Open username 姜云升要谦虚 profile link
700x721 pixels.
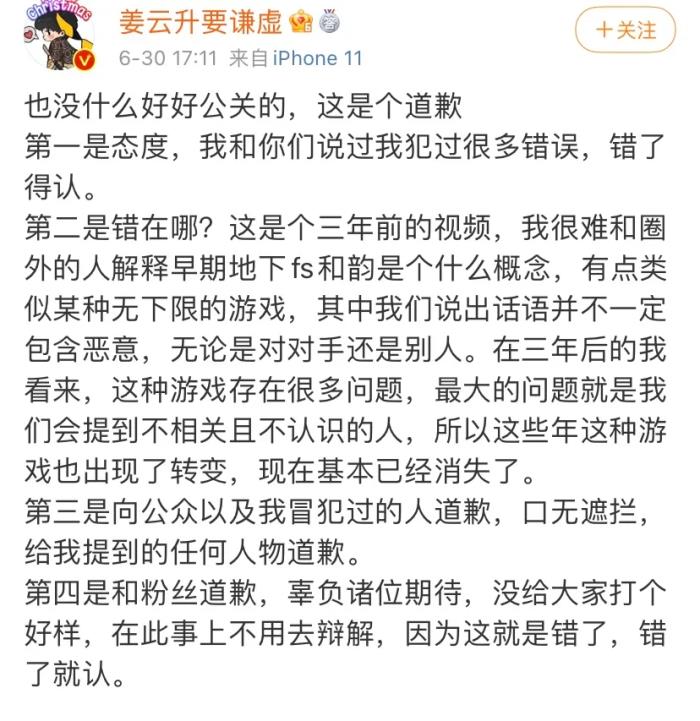click(200, 20)
